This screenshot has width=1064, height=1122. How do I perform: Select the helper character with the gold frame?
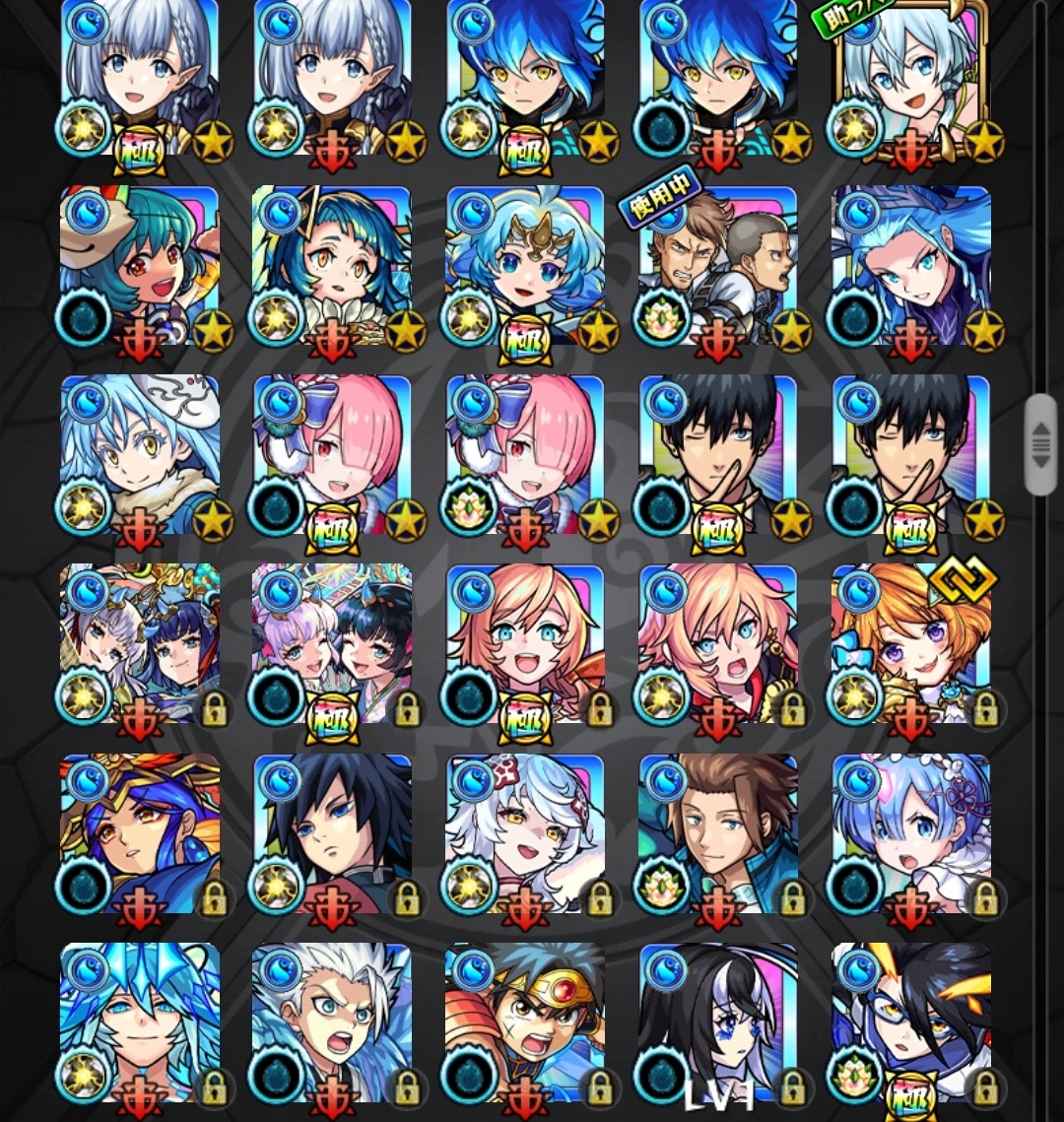(x=911, y=79)
